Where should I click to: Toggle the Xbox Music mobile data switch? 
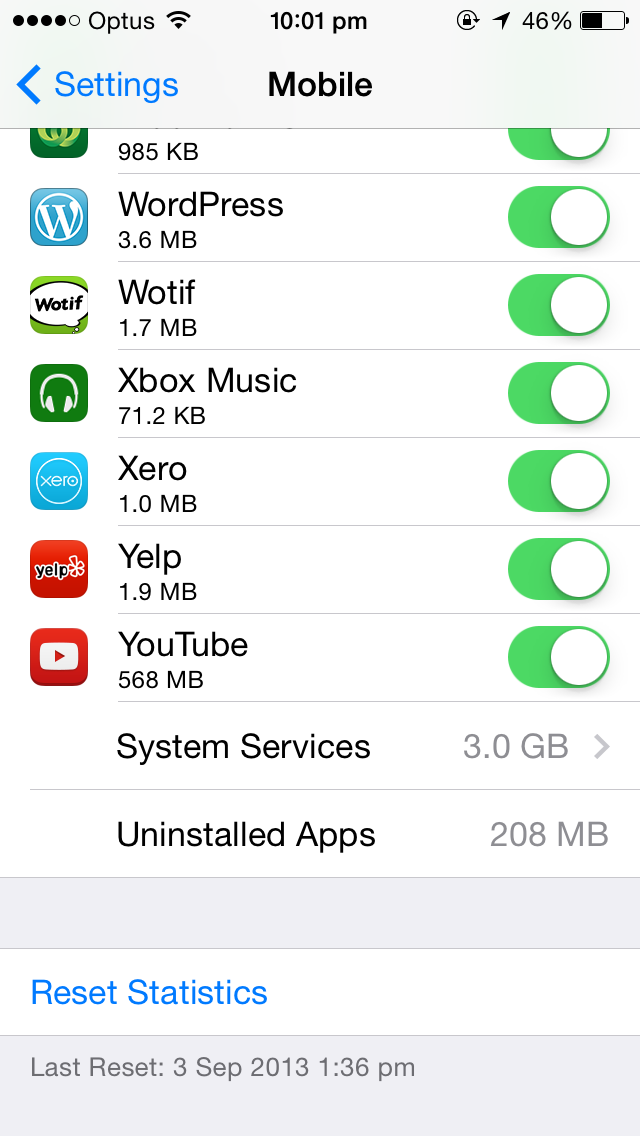pos(559,393)
